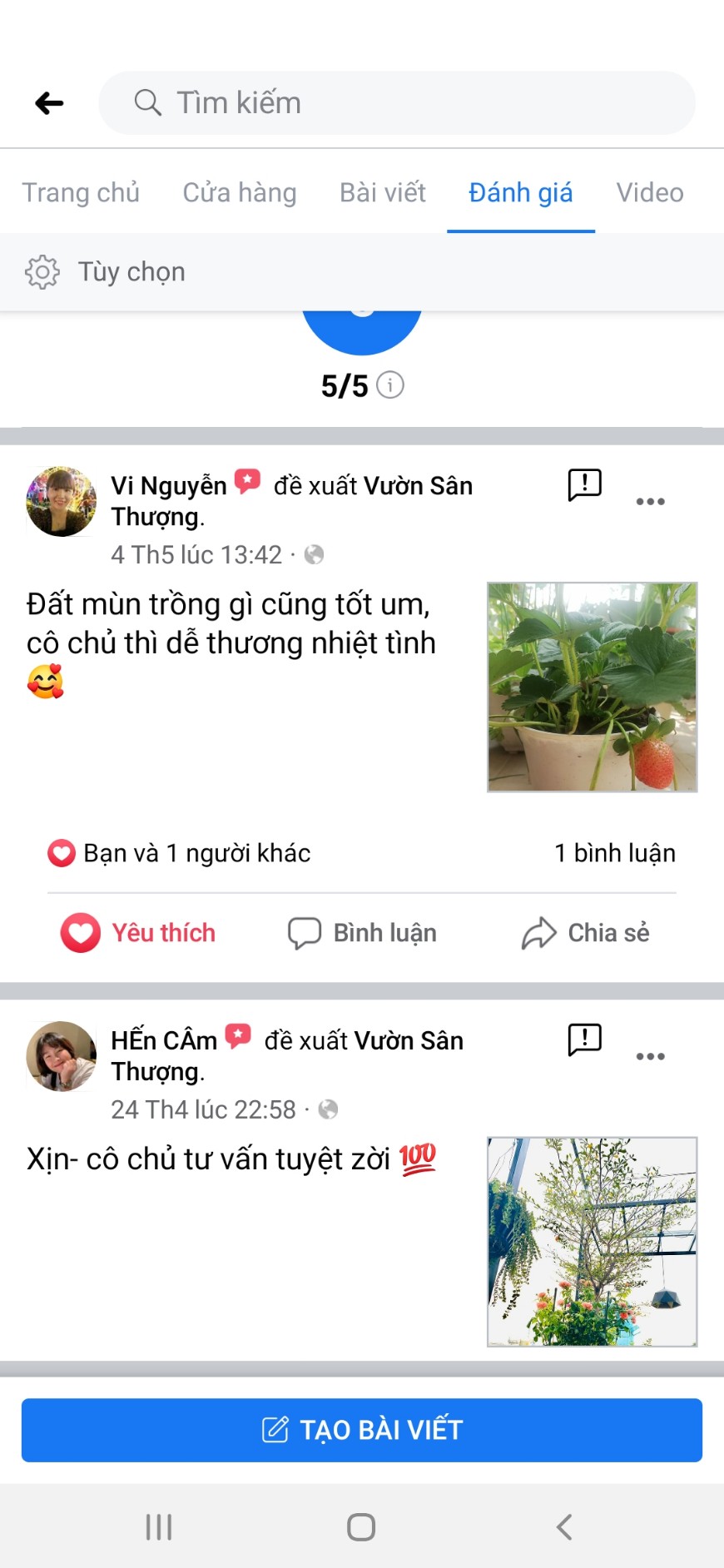Toggle Yêu thích on Vi Nguyễn's review
This screenshot has width=724, height=1568.
138,933
